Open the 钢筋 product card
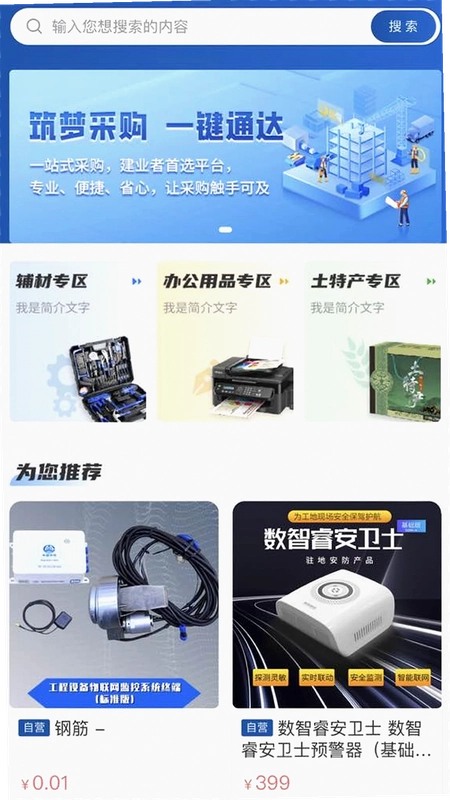This screenshot has height=800, width=450. tap(114, 649)
